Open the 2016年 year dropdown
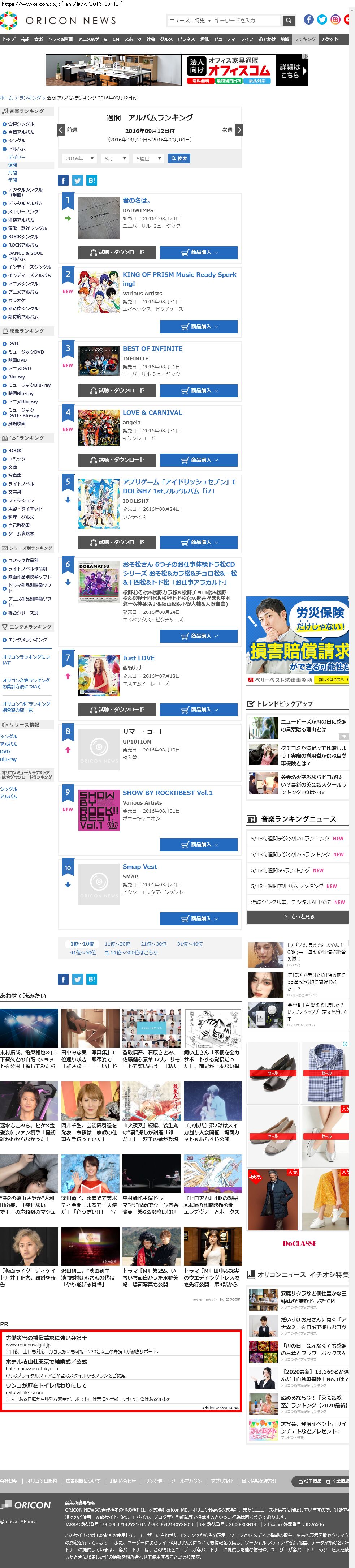The width and height of the screenshot is (355, 1568). 79,159
